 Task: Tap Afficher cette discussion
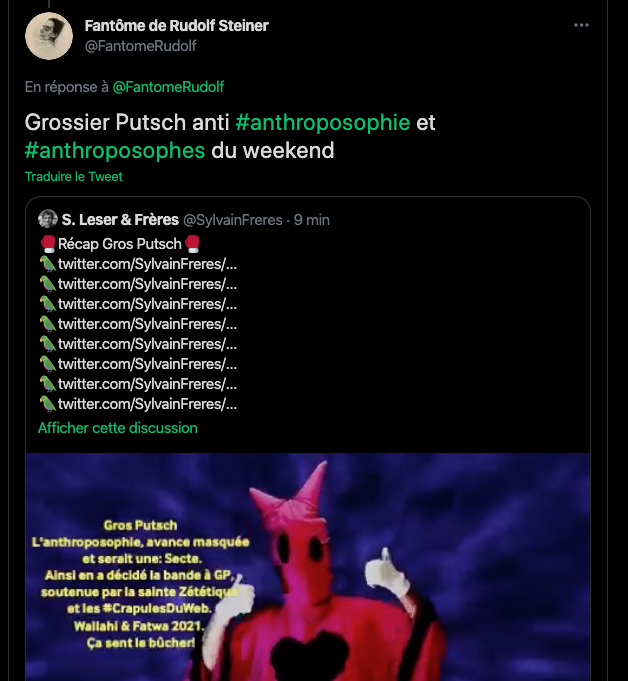(118, 428)
